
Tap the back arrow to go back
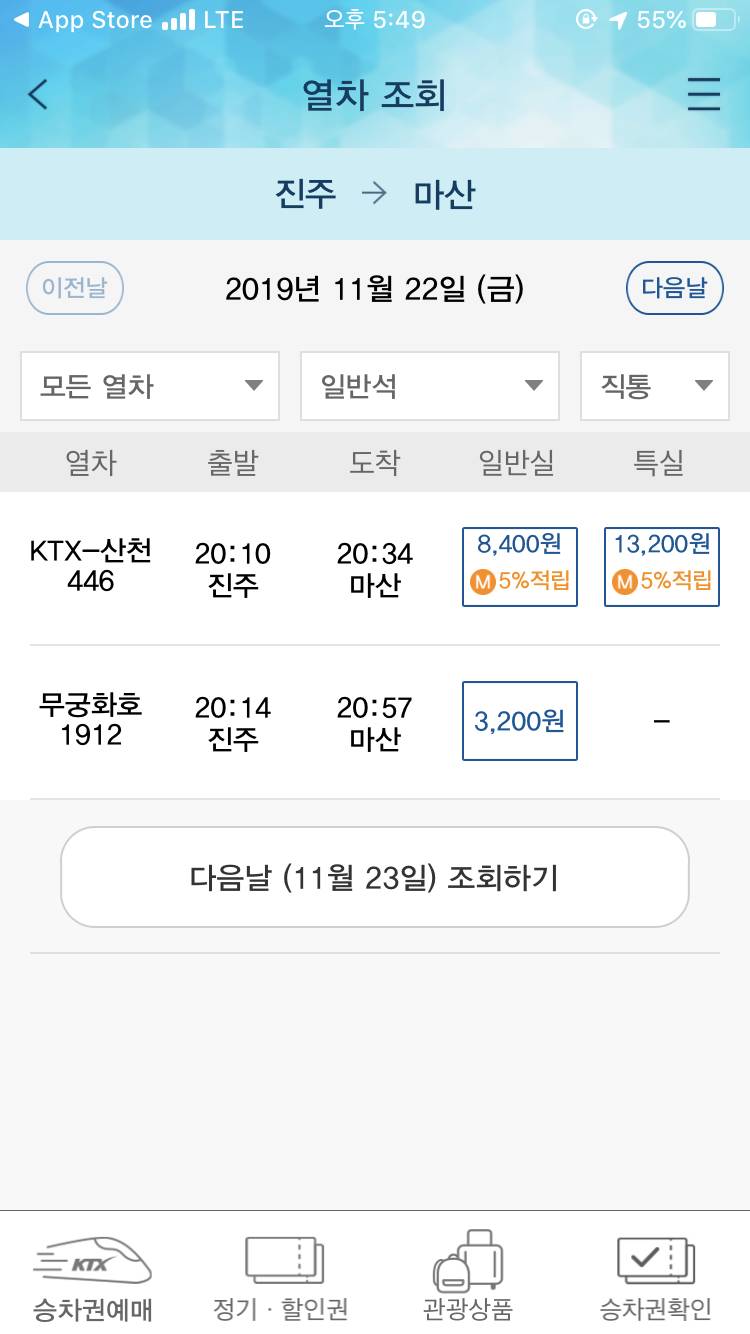tap(37, 95)
